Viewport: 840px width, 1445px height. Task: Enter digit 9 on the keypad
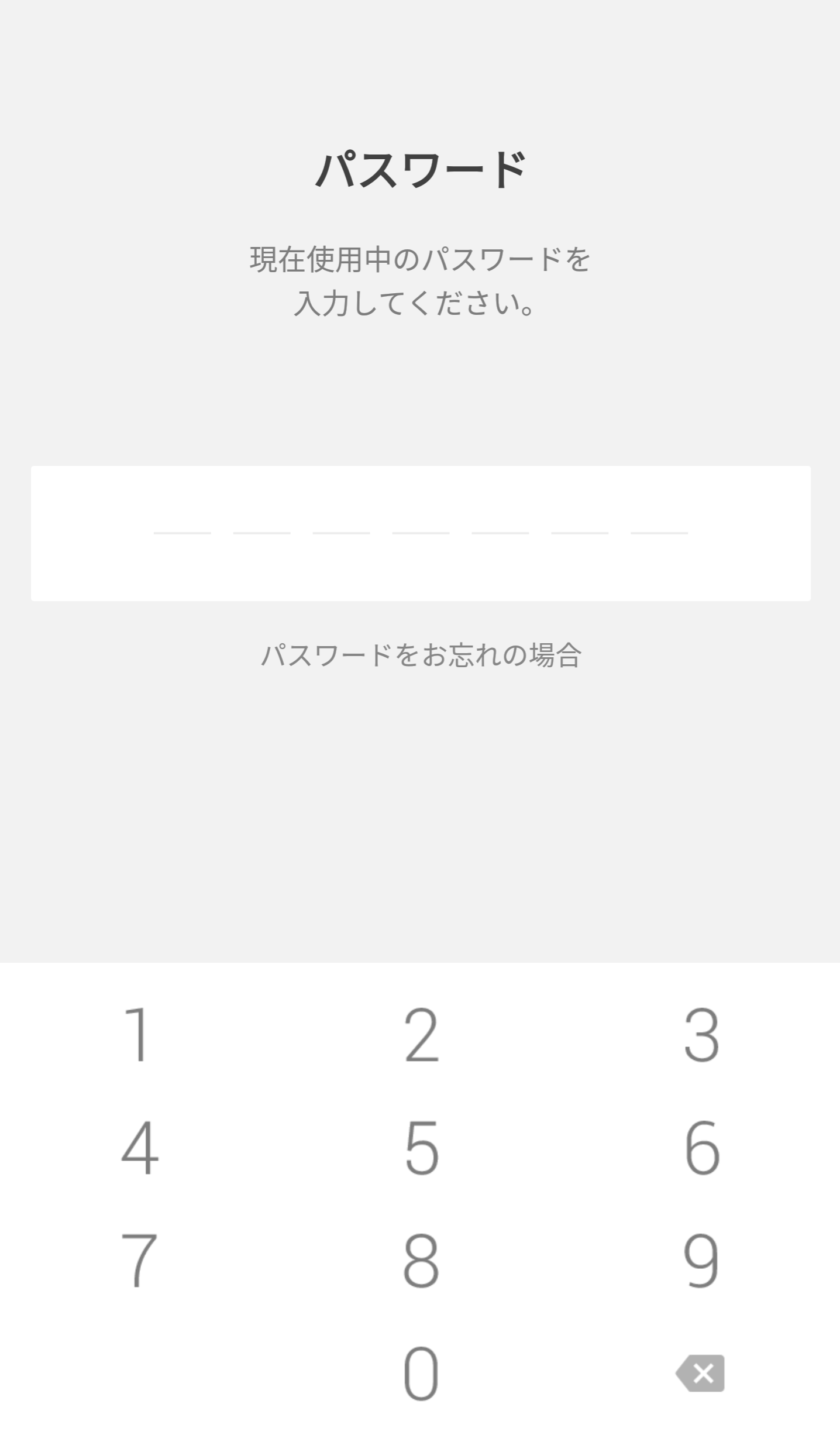(701, 1259)
